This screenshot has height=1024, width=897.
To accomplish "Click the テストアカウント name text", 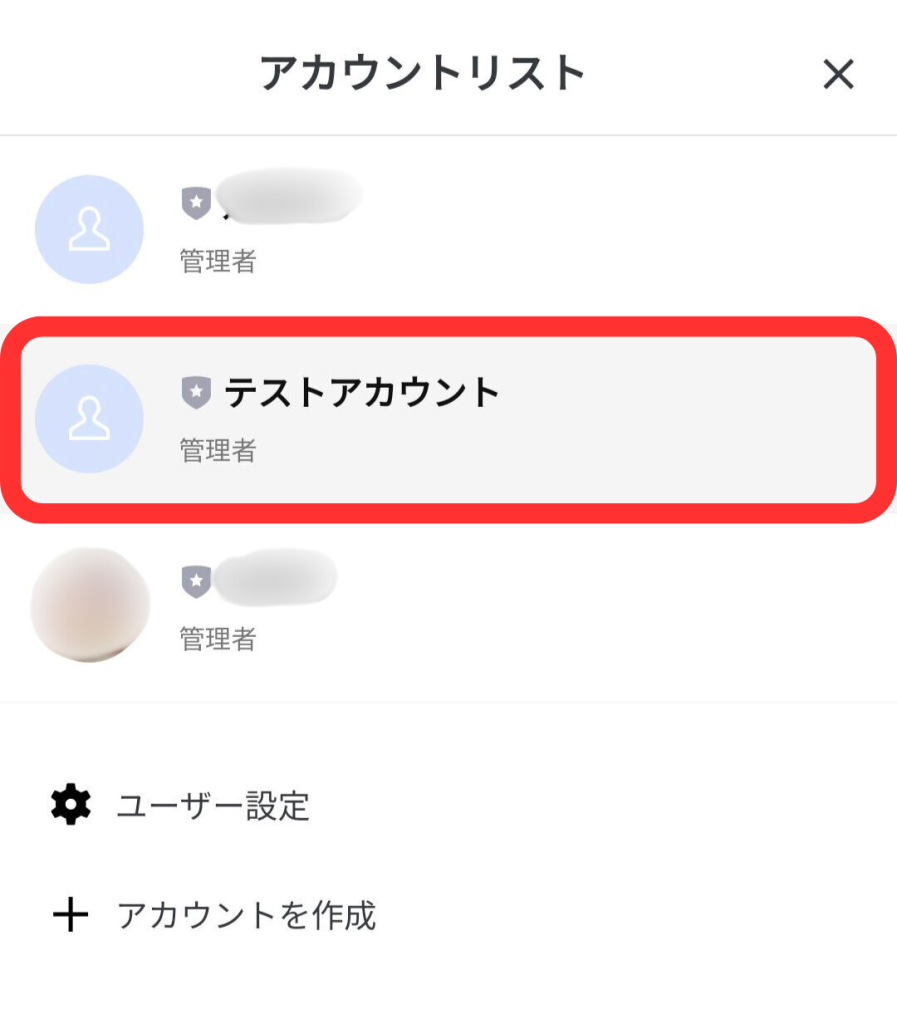I will tap(360, 393).
